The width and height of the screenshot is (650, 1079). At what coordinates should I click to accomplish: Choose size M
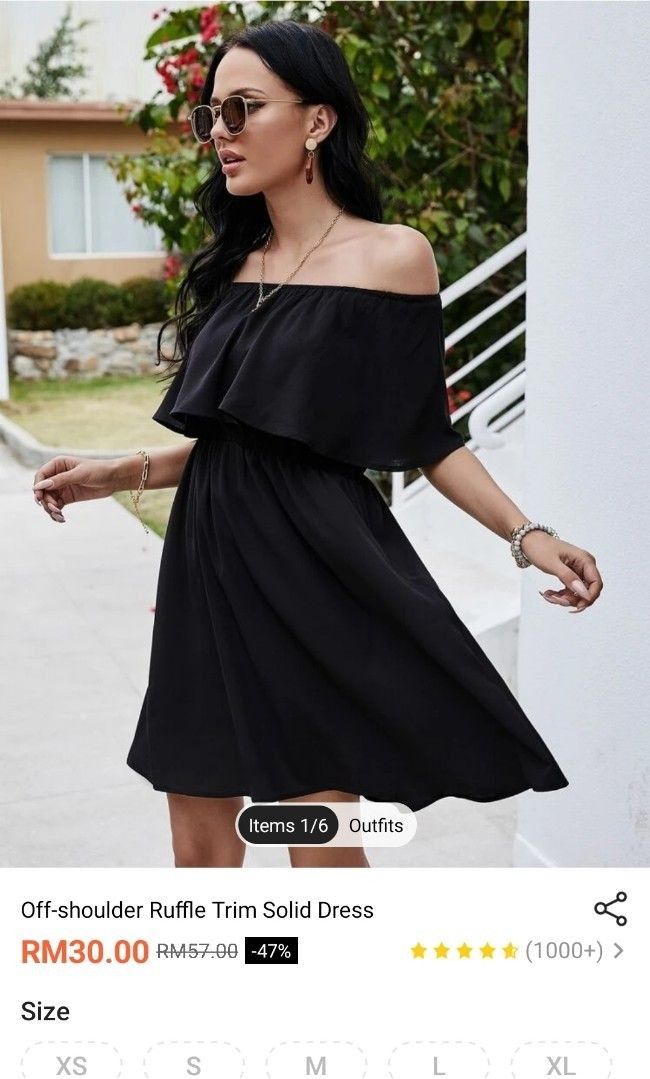pyautogui.click(x=316, y=1064)
